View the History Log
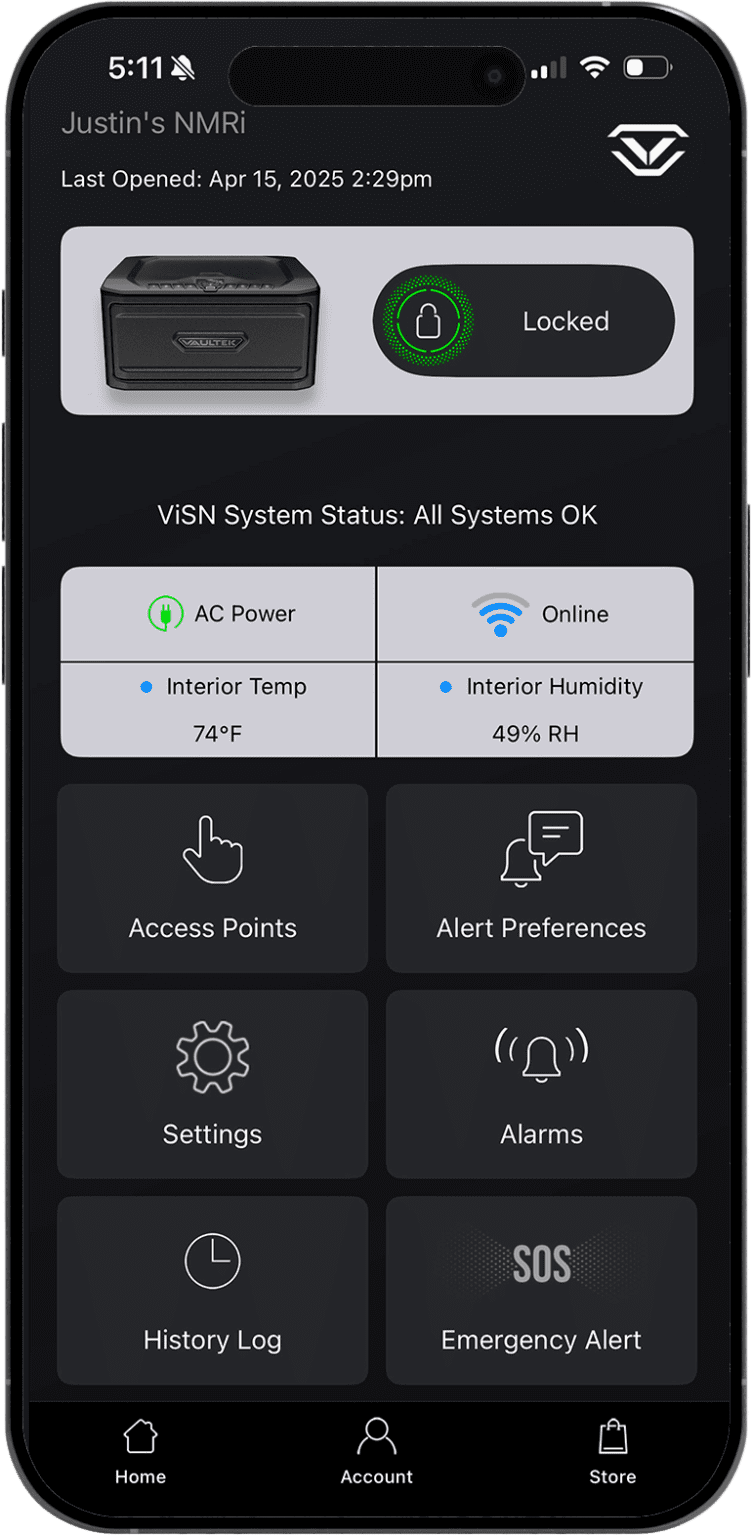This screenshot has height=1536, width=752. click(x=212, y=1290)
